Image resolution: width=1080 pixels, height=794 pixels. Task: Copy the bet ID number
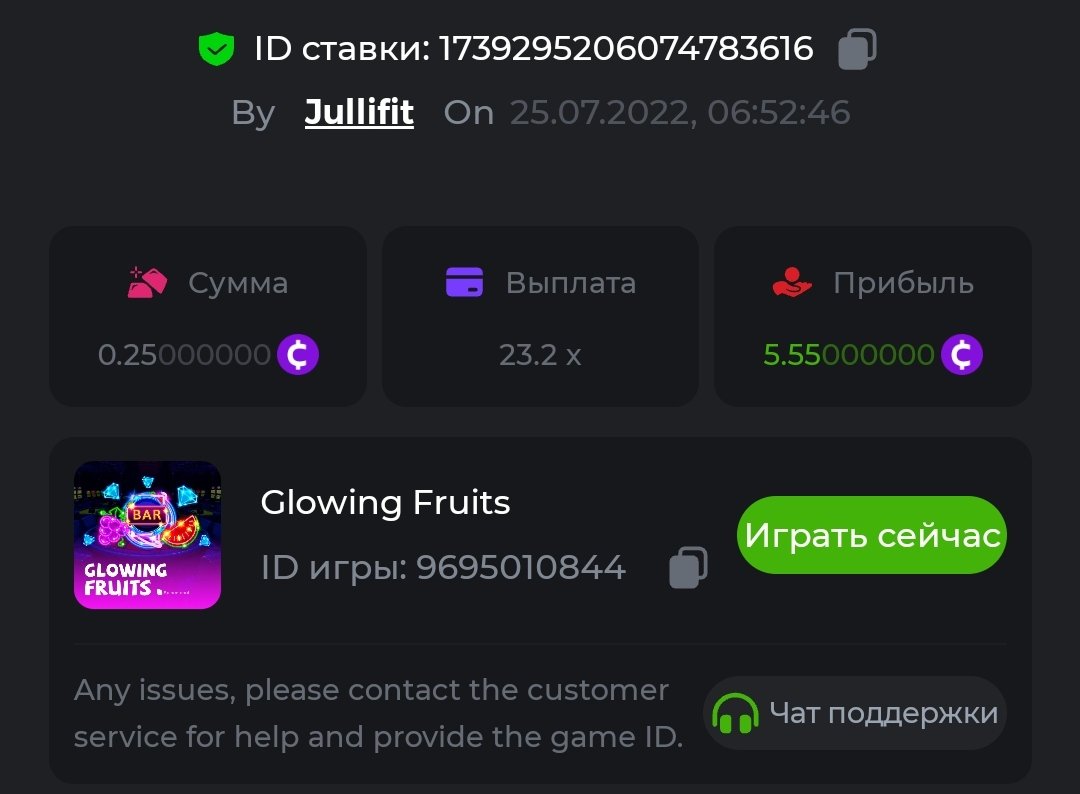point(856,49)
